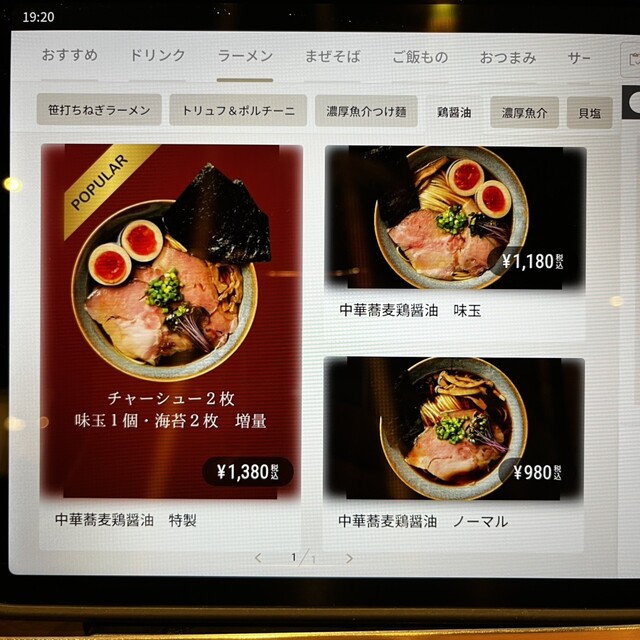Select the 濃厚魚介つけ麺 chip
The width and height of the screenshot is (640, 640).
pos(366,111)
